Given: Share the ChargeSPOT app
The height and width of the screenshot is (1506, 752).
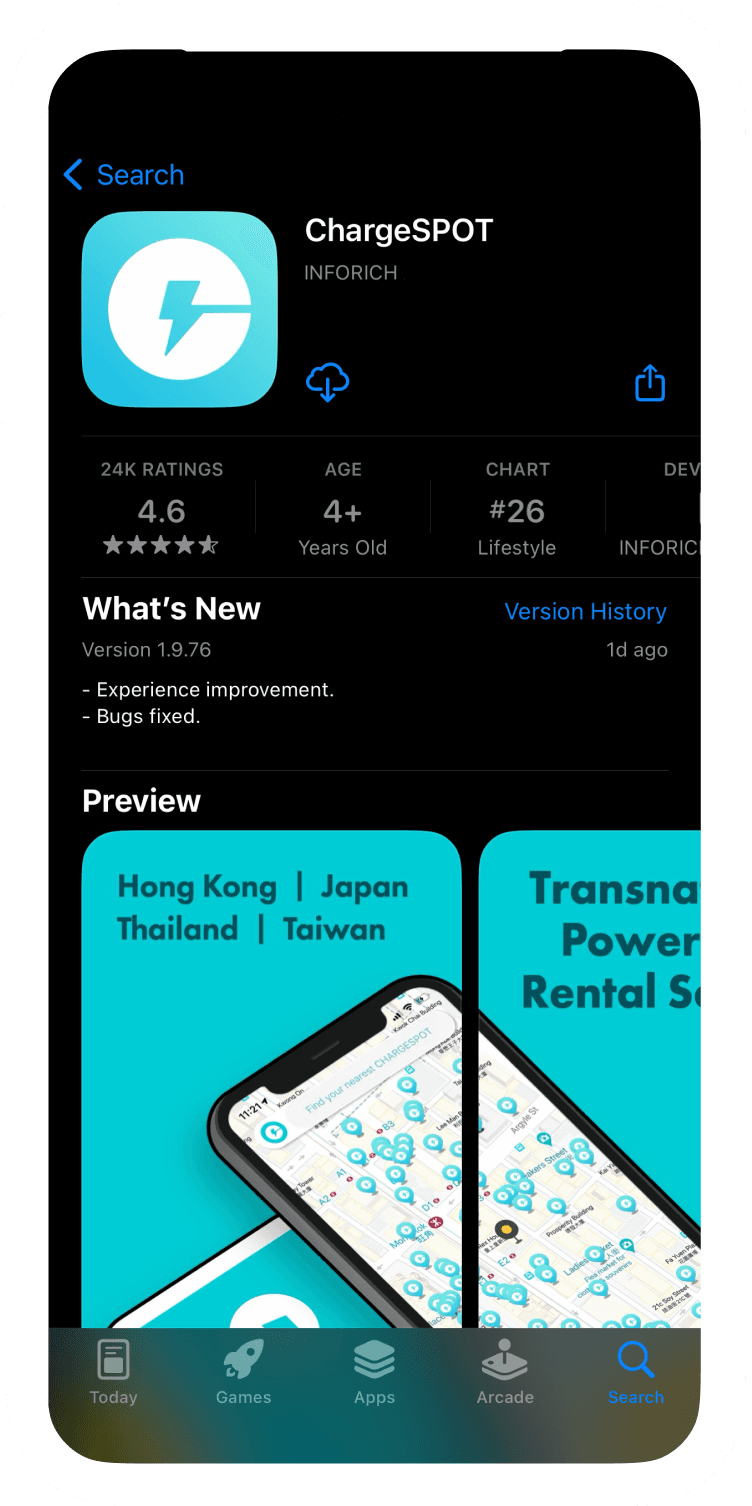Looking at the screenshot, I should 650,382.
